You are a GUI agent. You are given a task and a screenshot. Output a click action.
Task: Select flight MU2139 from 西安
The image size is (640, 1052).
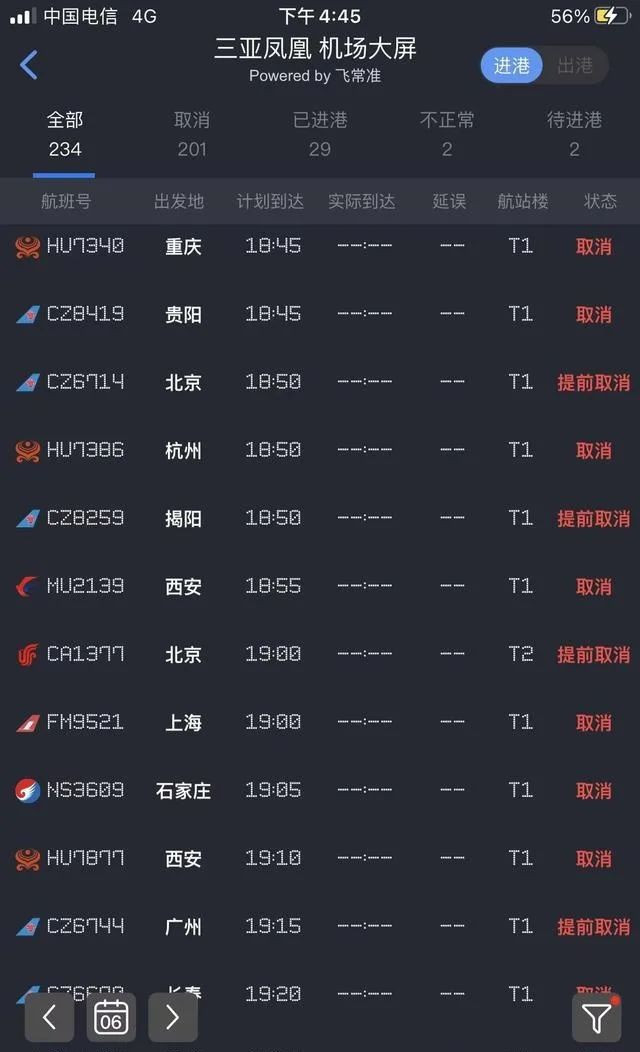(320, 586)
